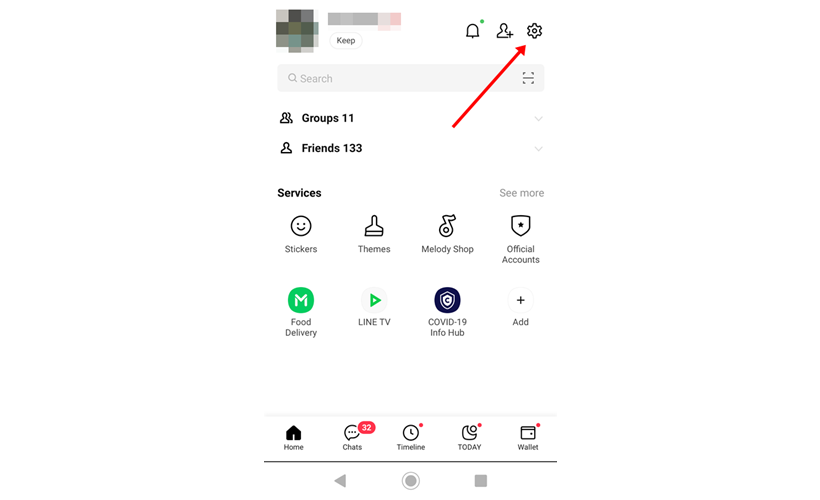Image resolution: width=820 pixels, height=500 pixels.
Task: Open COVID-19 Info Hub
Action: coord(447,310)
